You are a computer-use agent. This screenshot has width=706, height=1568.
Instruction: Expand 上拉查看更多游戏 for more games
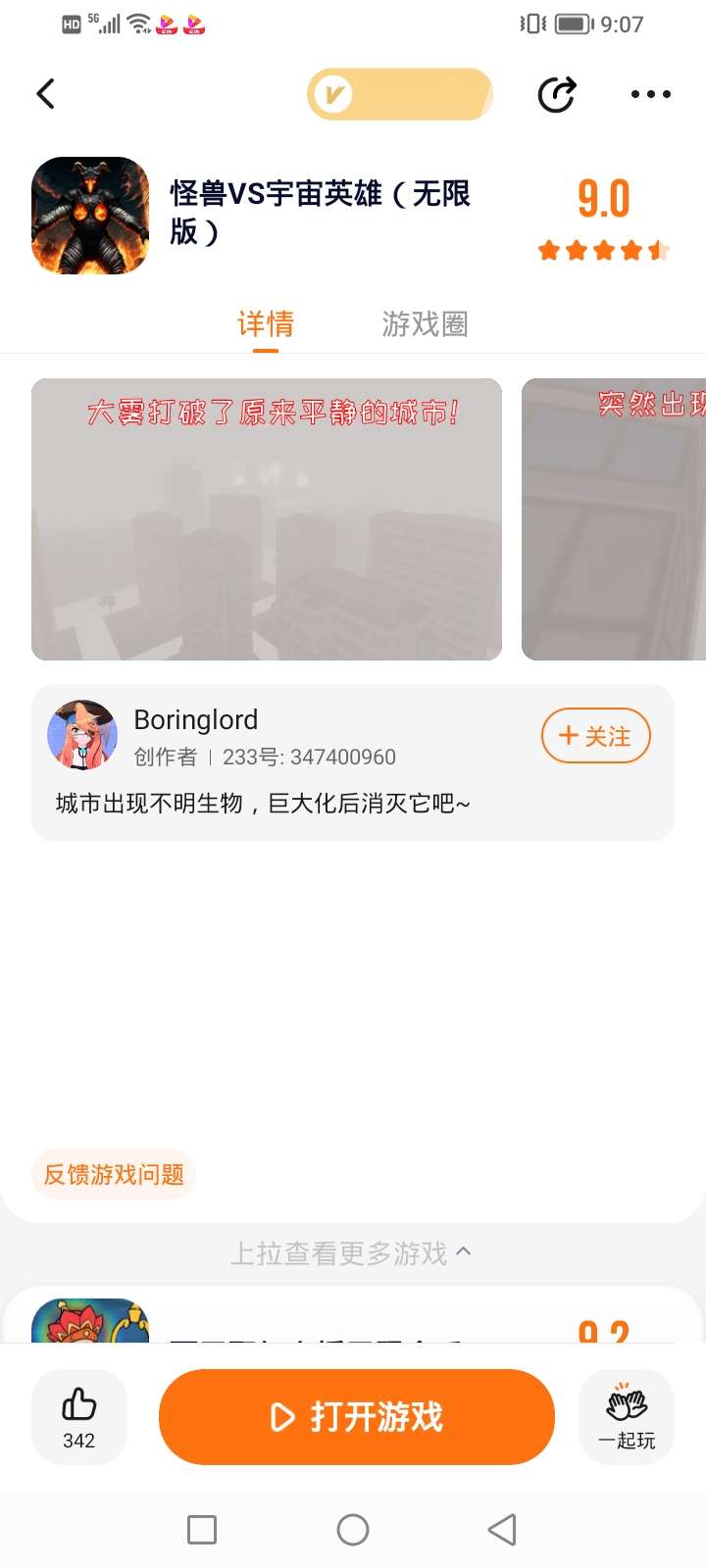(x=351, y=1253)
